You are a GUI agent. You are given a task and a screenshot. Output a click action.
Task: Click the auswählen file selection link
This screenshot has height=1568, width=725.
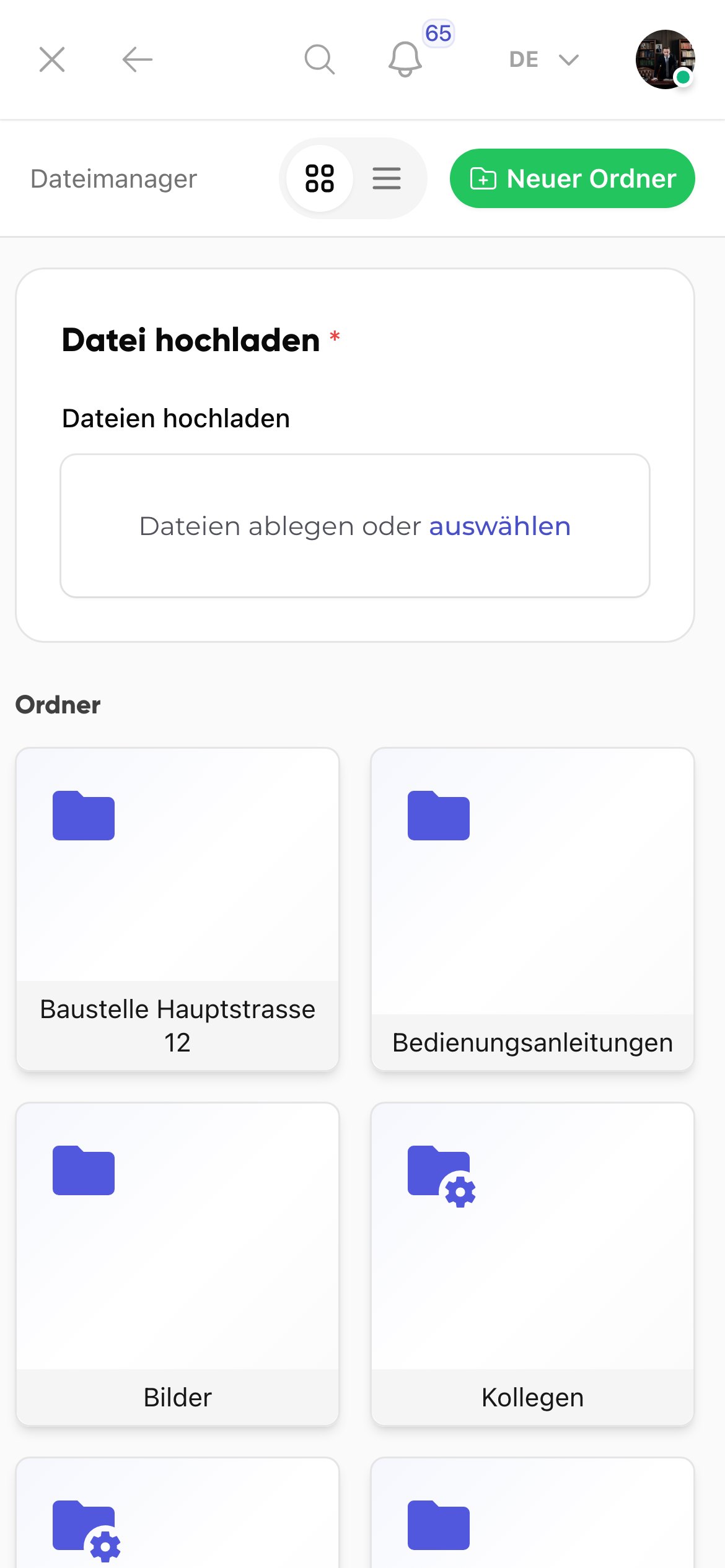coord(499,526)
